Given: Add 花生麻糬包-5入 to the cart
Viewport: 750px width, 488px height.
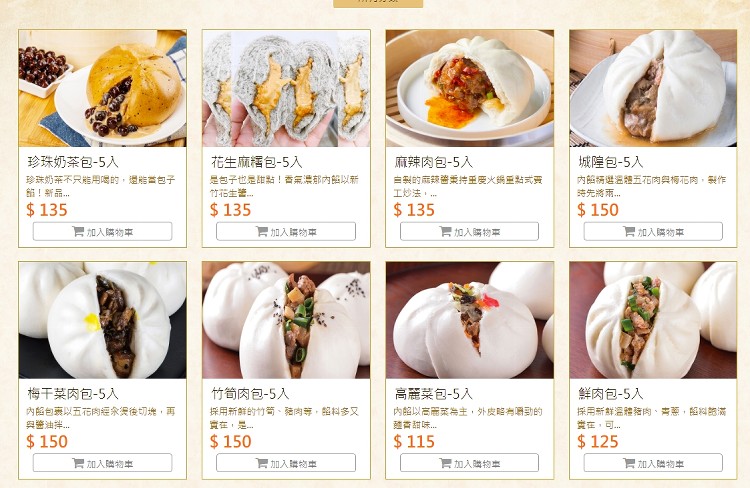Looking at the screenshot, I should (x=286, y=231).
